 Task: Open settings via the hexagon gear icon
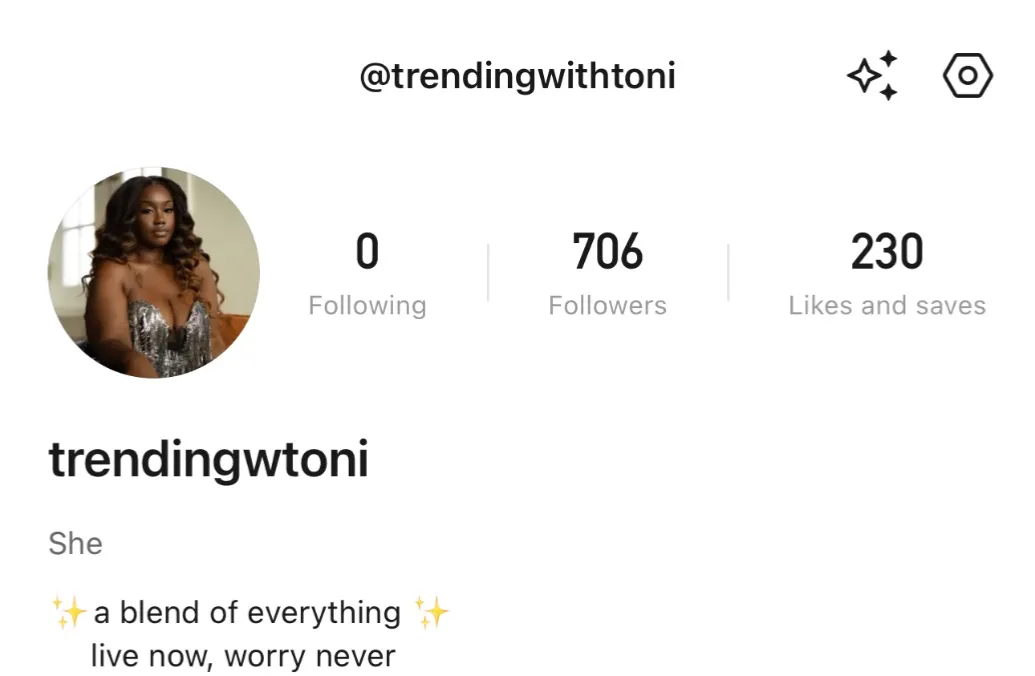(967, 76)
